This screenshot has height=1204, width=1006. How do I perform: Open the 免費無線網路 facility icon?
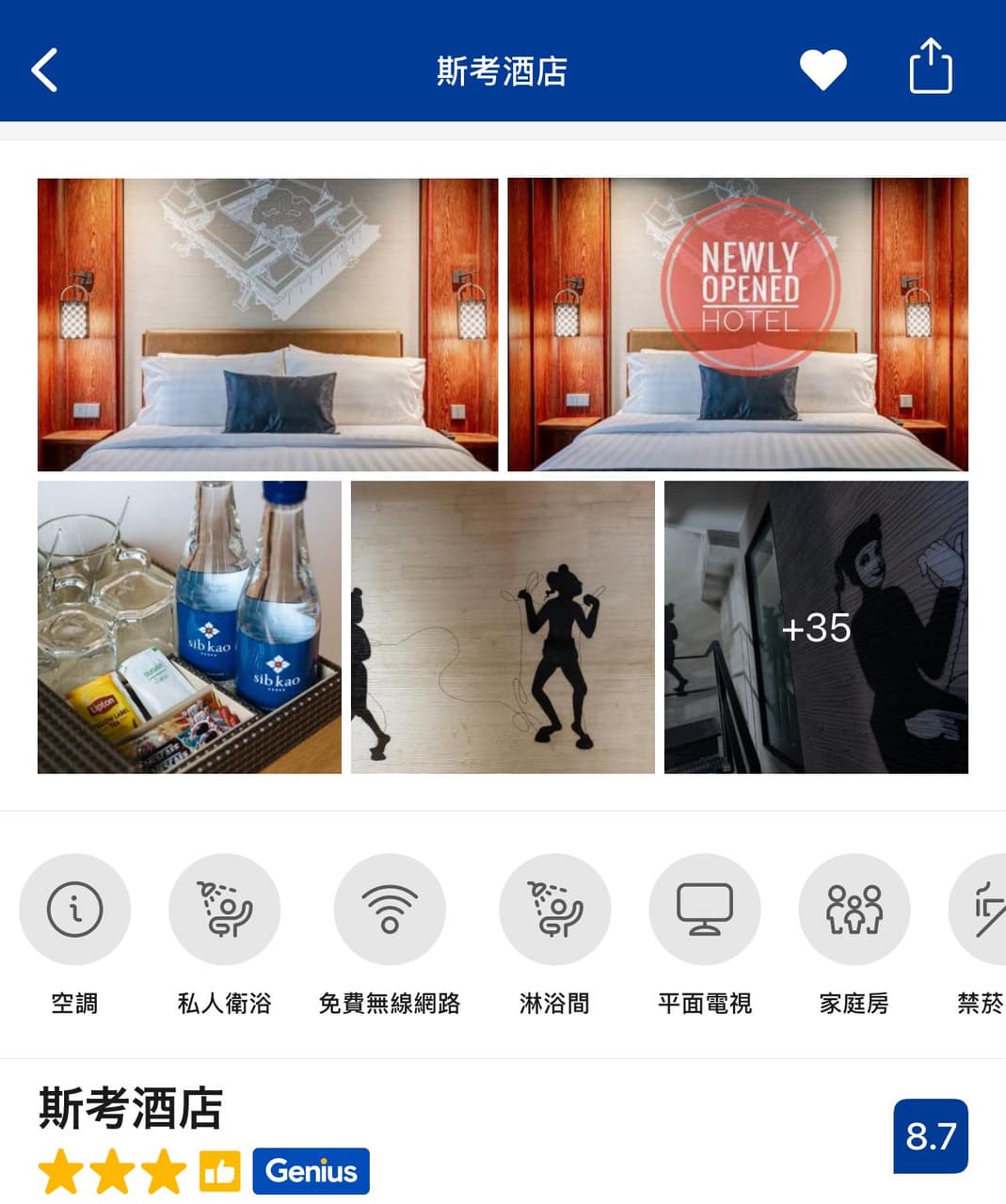click(x=389, y=909)
